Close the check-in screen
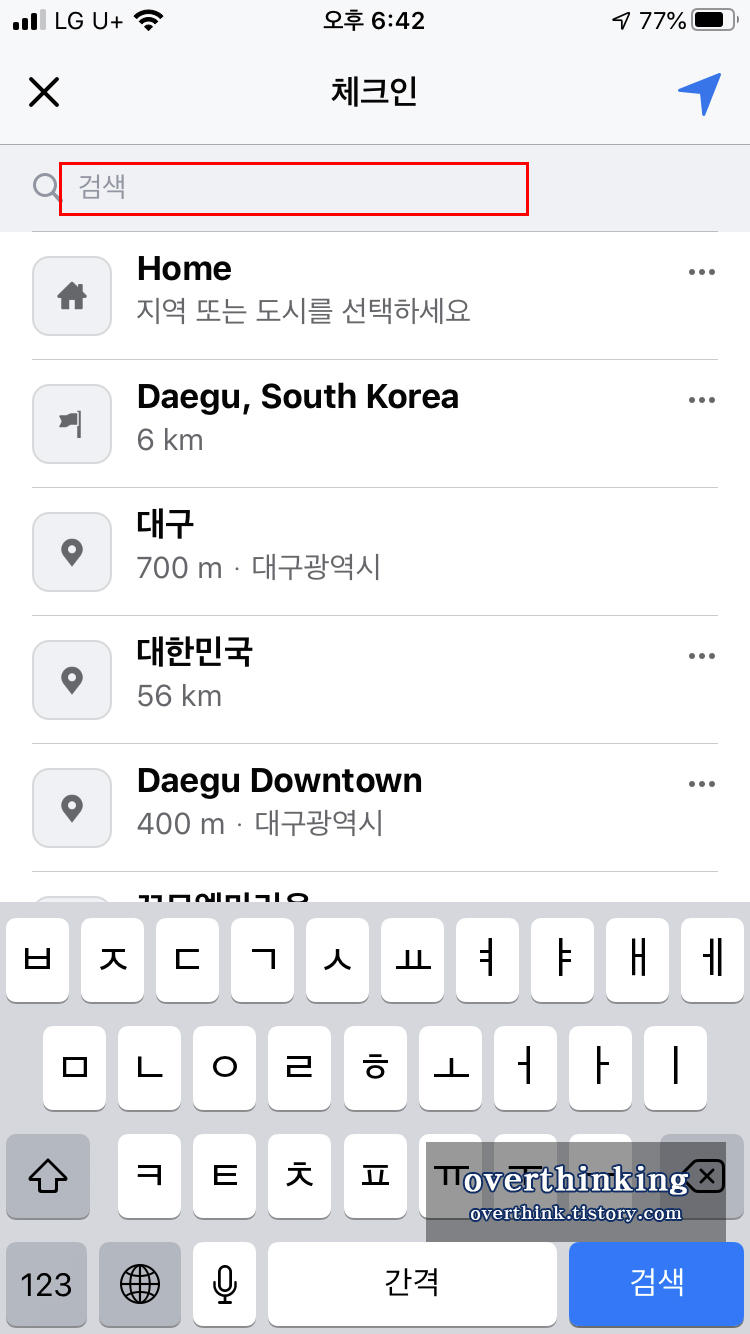 44,92
